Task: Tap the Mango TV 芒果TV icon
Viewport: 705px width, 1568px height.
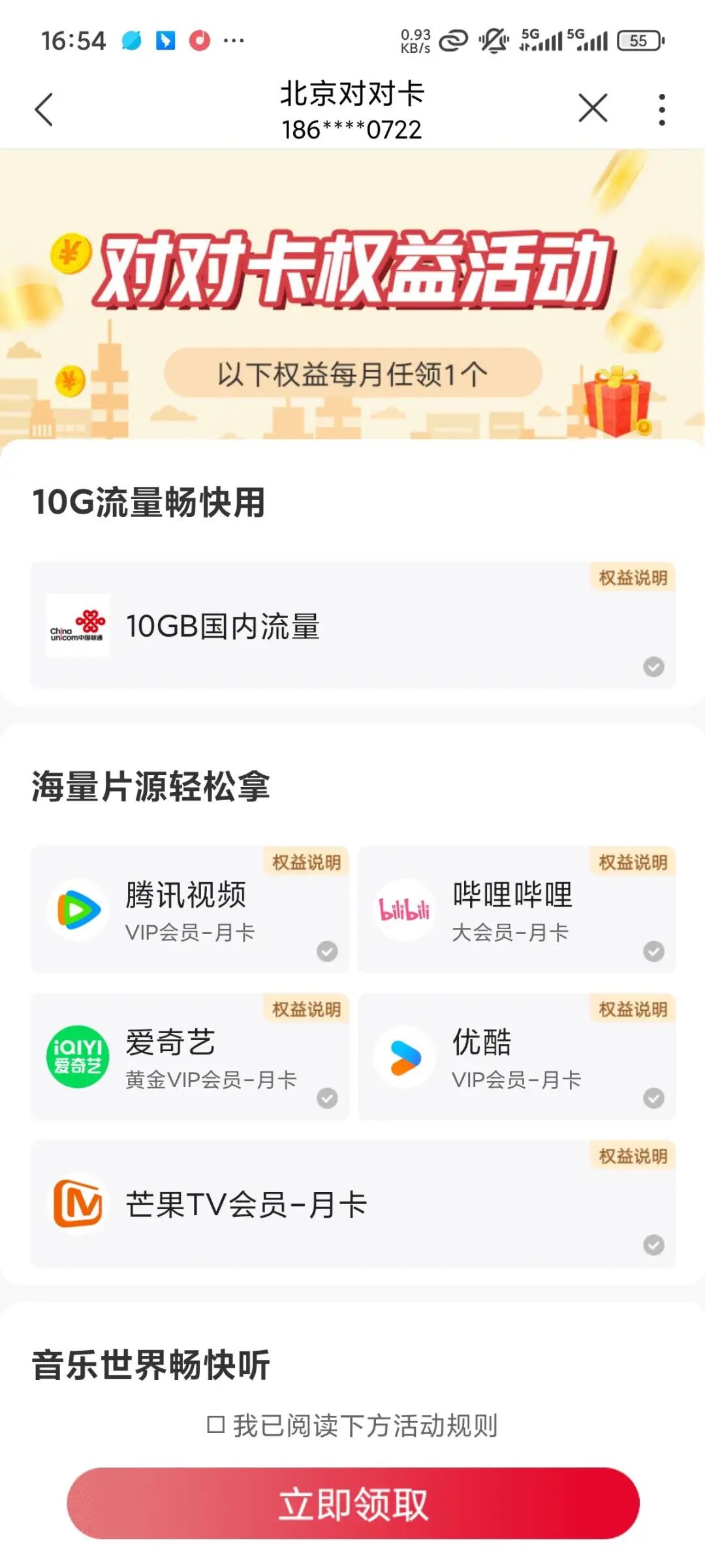Action: [78, 1205]
